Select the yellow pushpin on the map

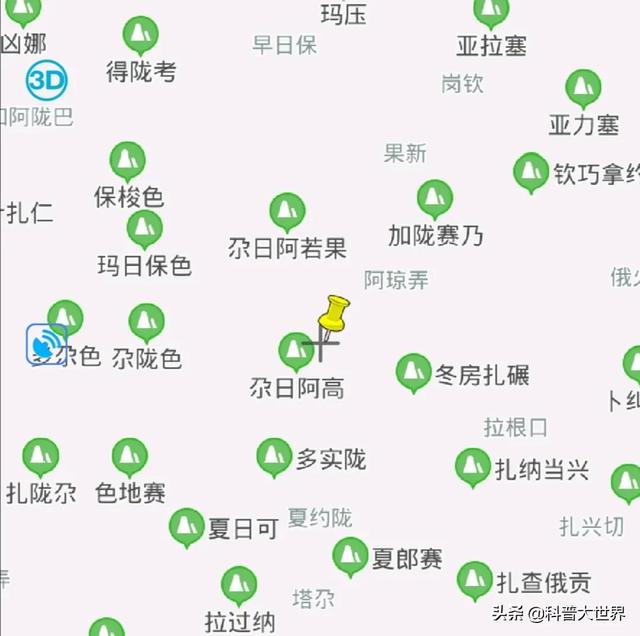click(333, 314)
